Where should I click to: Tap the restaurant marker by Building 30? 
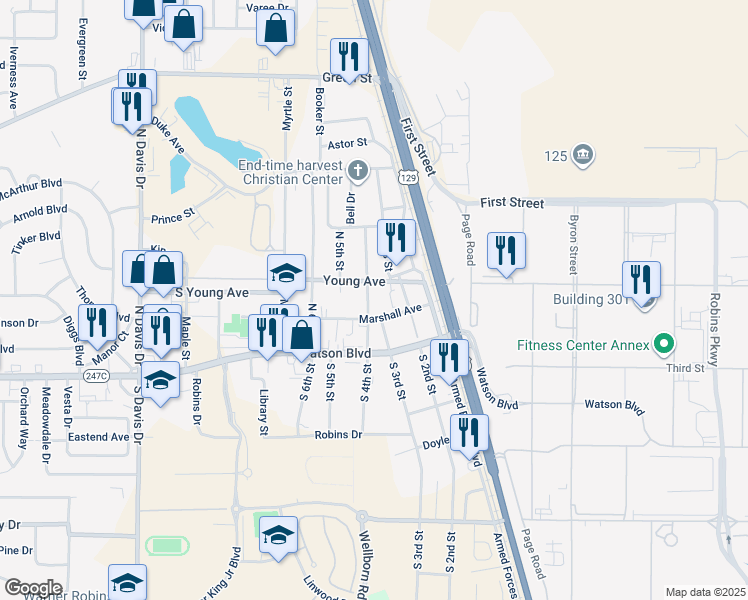pyautogui.click(x=640, y=279)
